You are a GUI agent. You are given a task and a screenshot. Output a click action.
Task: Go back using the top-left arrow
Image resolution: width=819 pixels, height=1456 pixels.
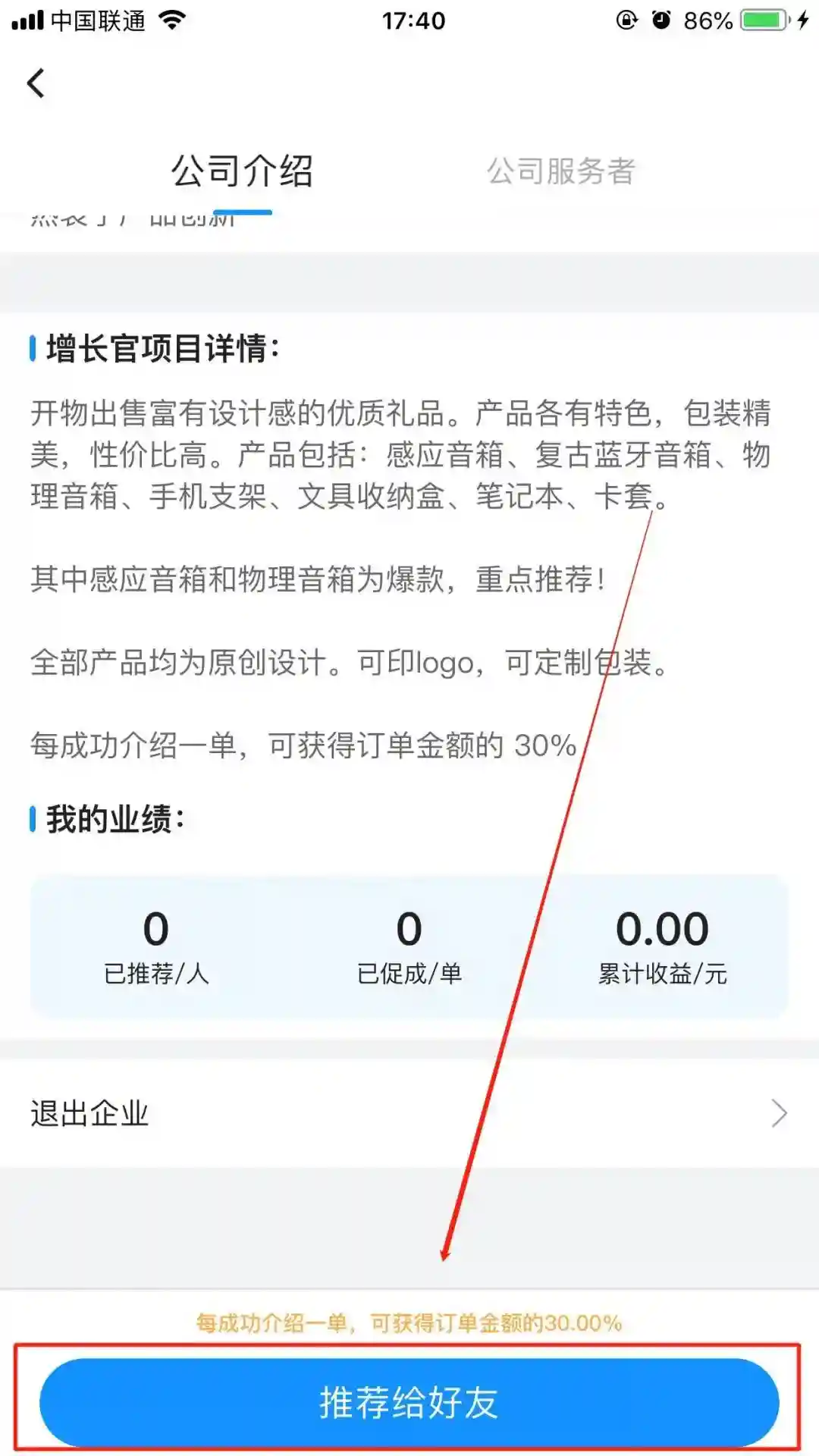pyautogui.click(x=36, y=83)
